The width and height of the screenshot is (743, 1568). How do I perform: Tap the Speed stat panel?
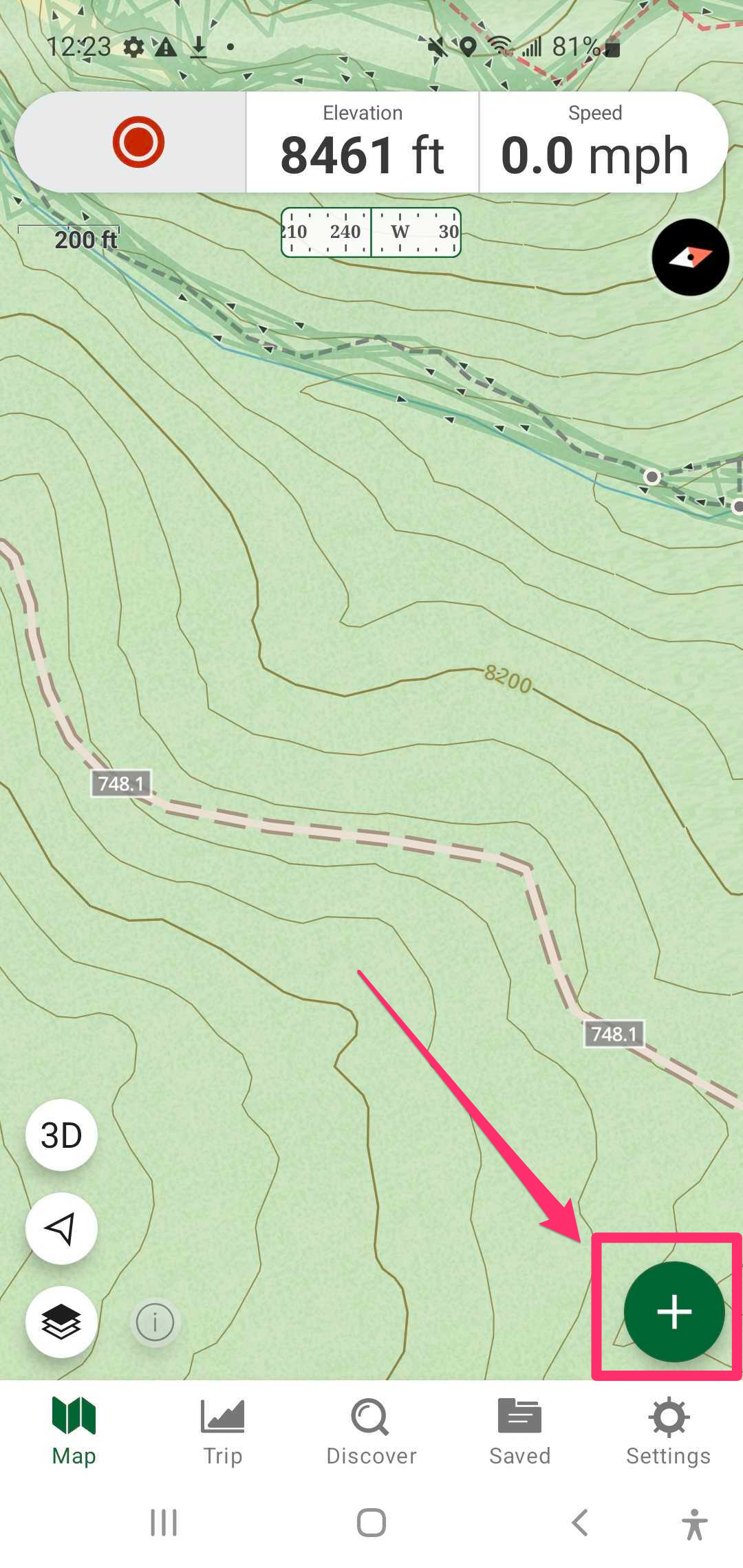[x=595, y=142]
